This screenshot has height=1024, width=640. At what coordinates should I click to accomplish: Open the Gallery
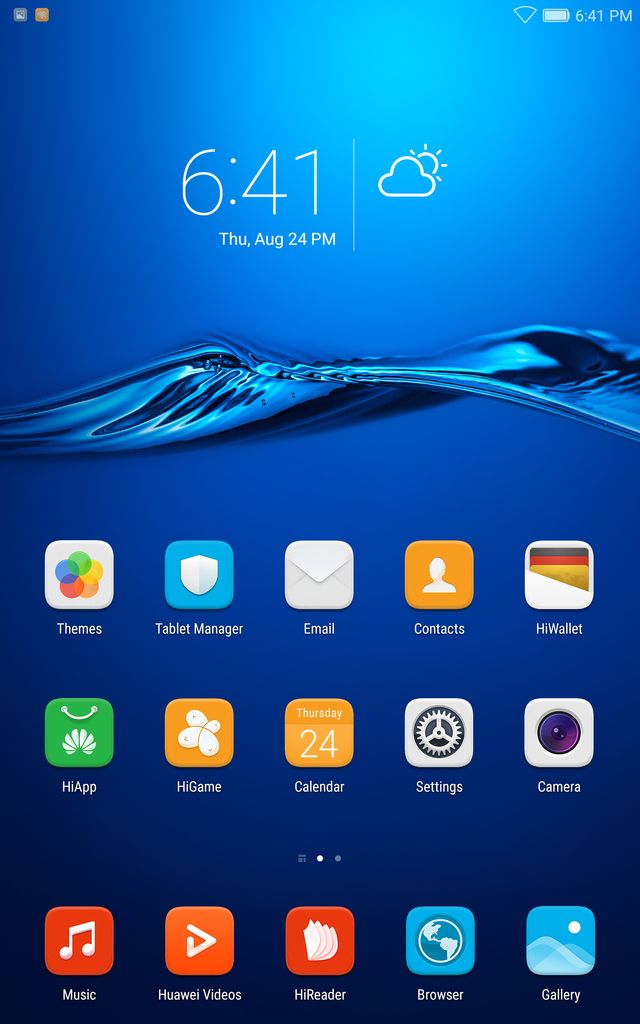click(560, 941)
